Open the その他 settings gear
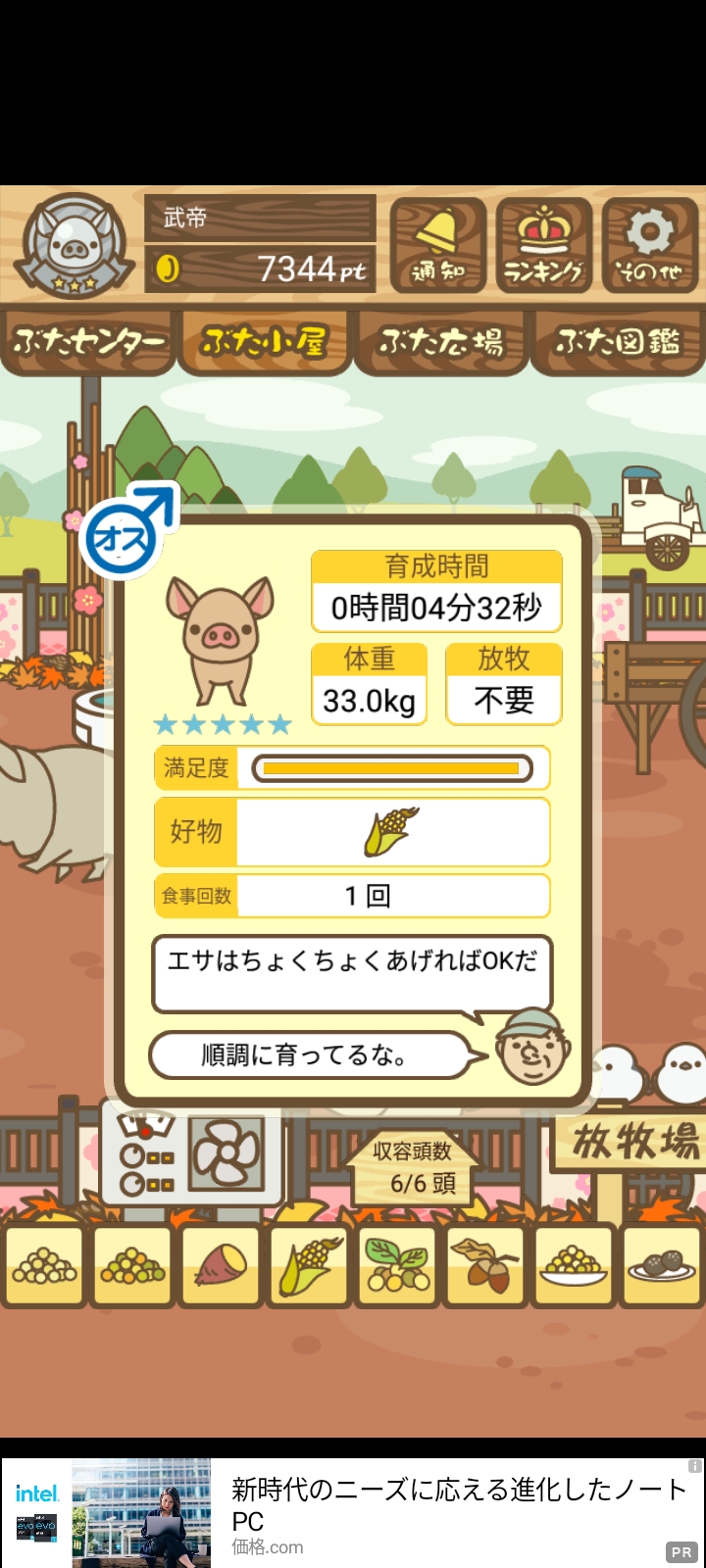Viewport: 706px width, 1568px height. 650,246
